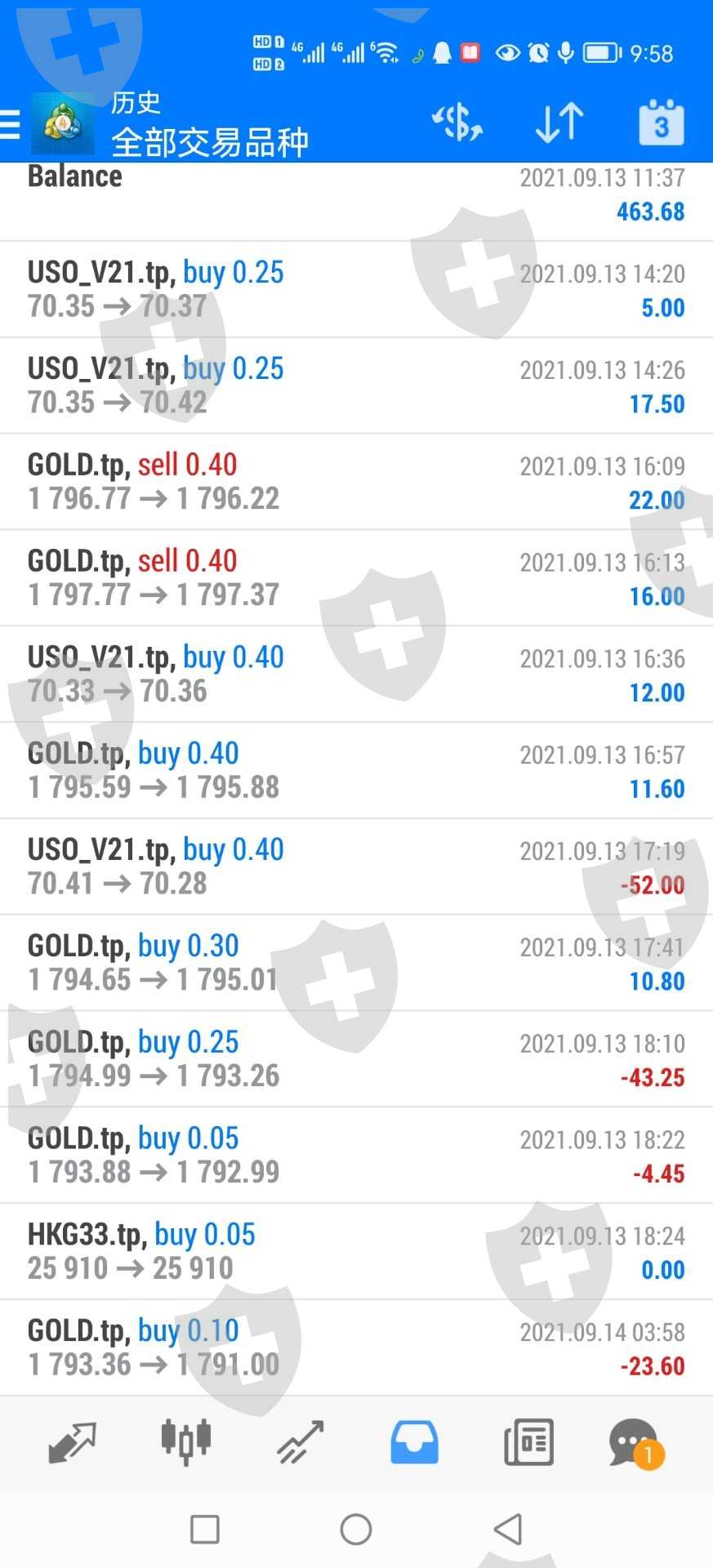713x1568 pixels.
Task: Open the GOLD.tp trade from 2021.09.14
Action: coord(356,1347)
